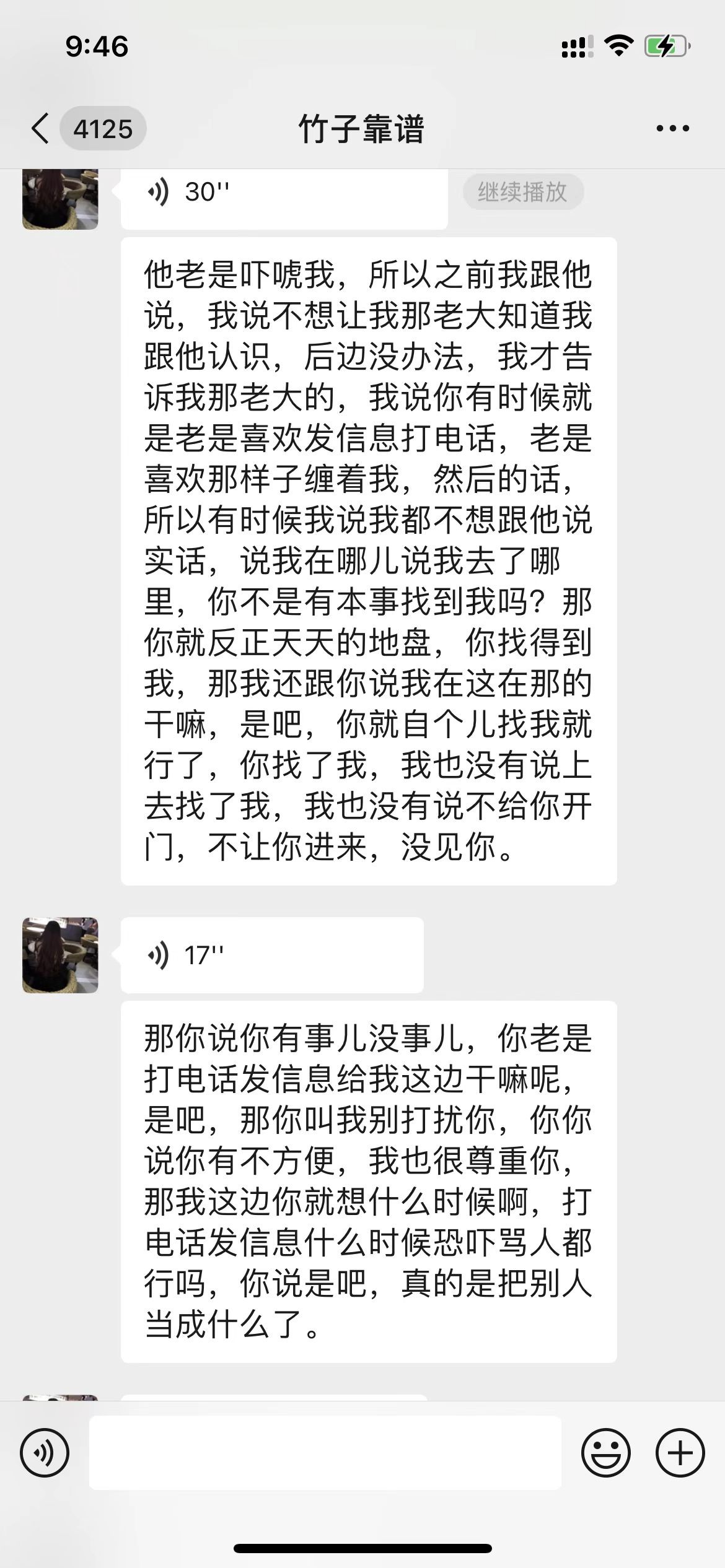Open the sender profile from the lower avatar
Screen dimensions: 725x1568
pyautogui.click(x=60, y=955)
